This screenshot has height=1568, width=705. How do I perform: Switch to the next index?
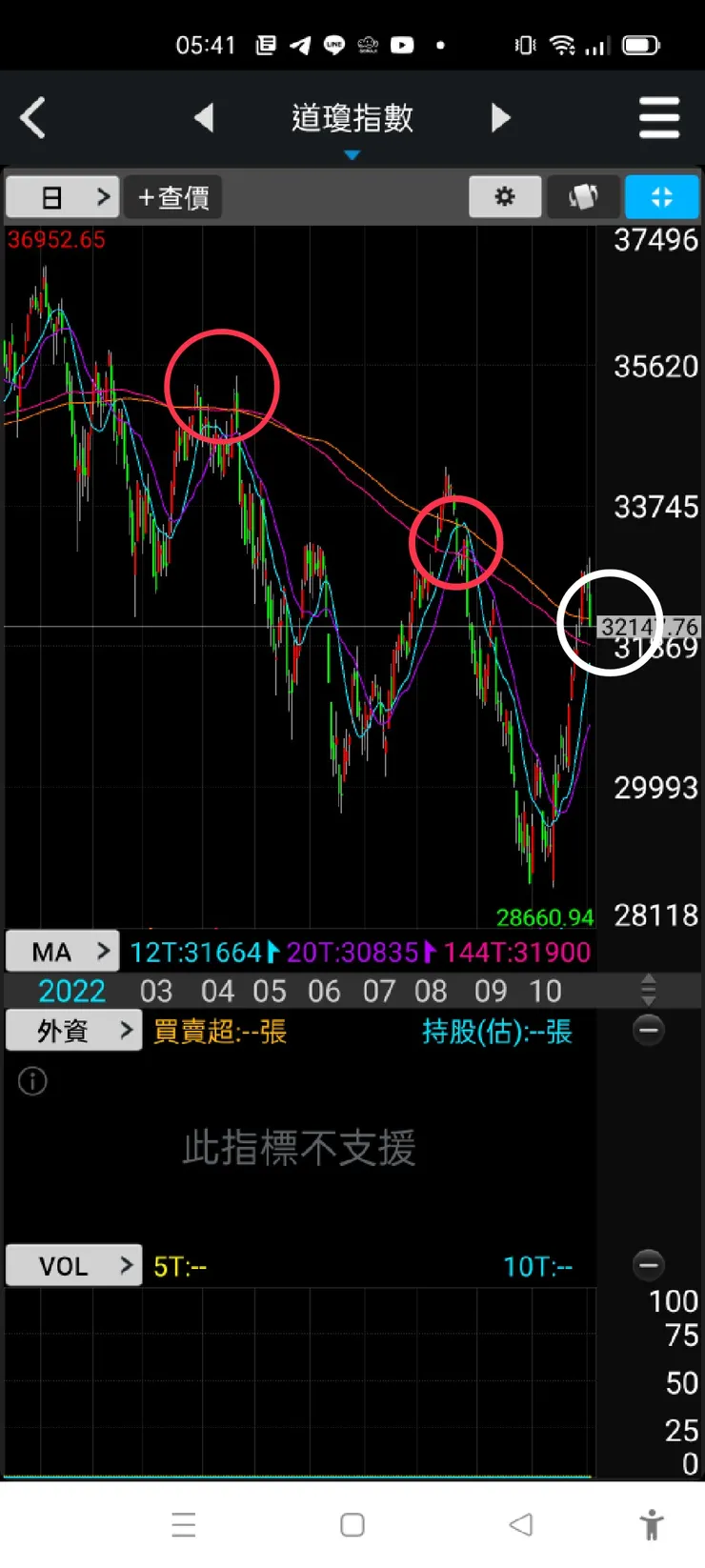click(x=500, y=118)
